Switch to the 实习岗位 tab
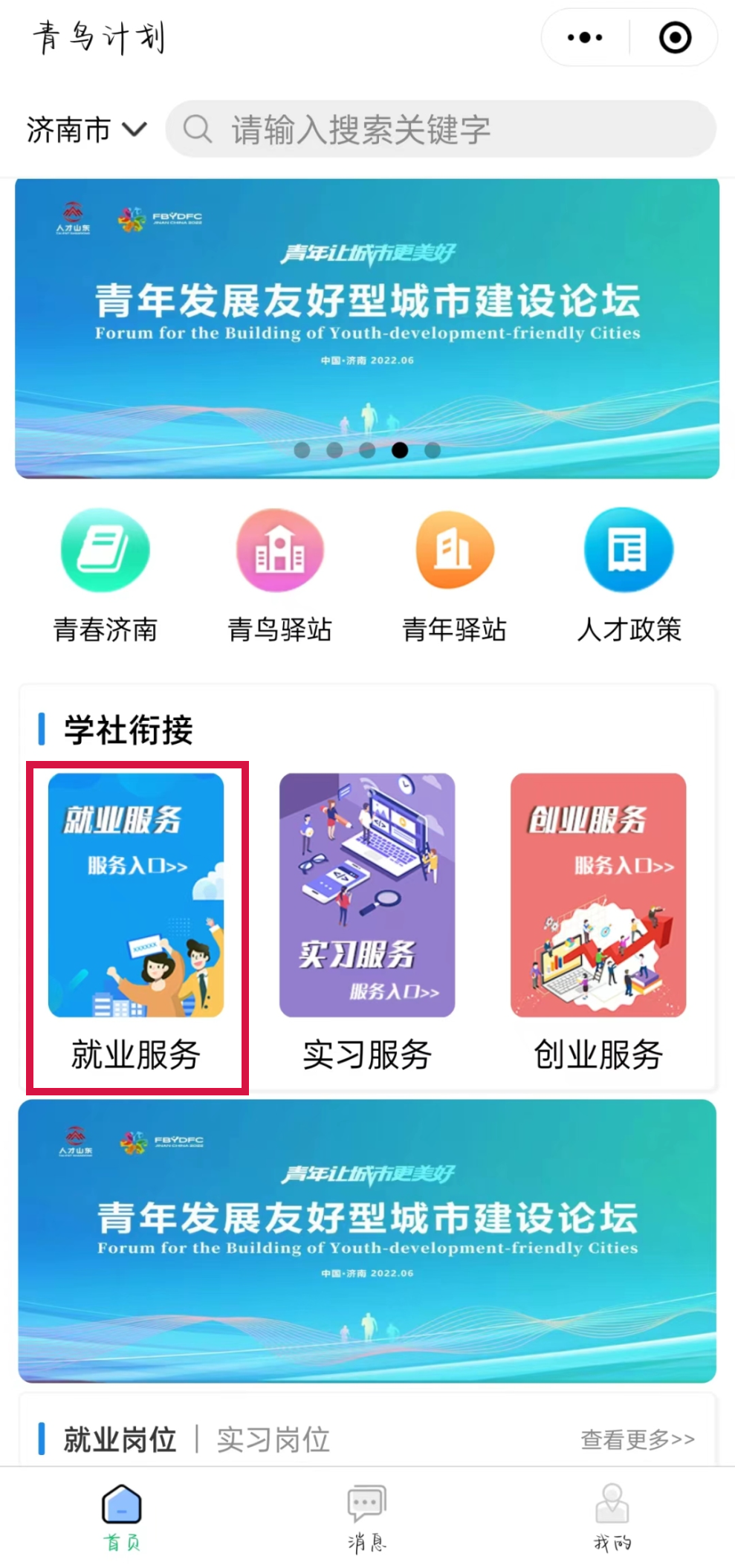The height and width of the screenshot is (1568, 735). tap(273, 1439)
